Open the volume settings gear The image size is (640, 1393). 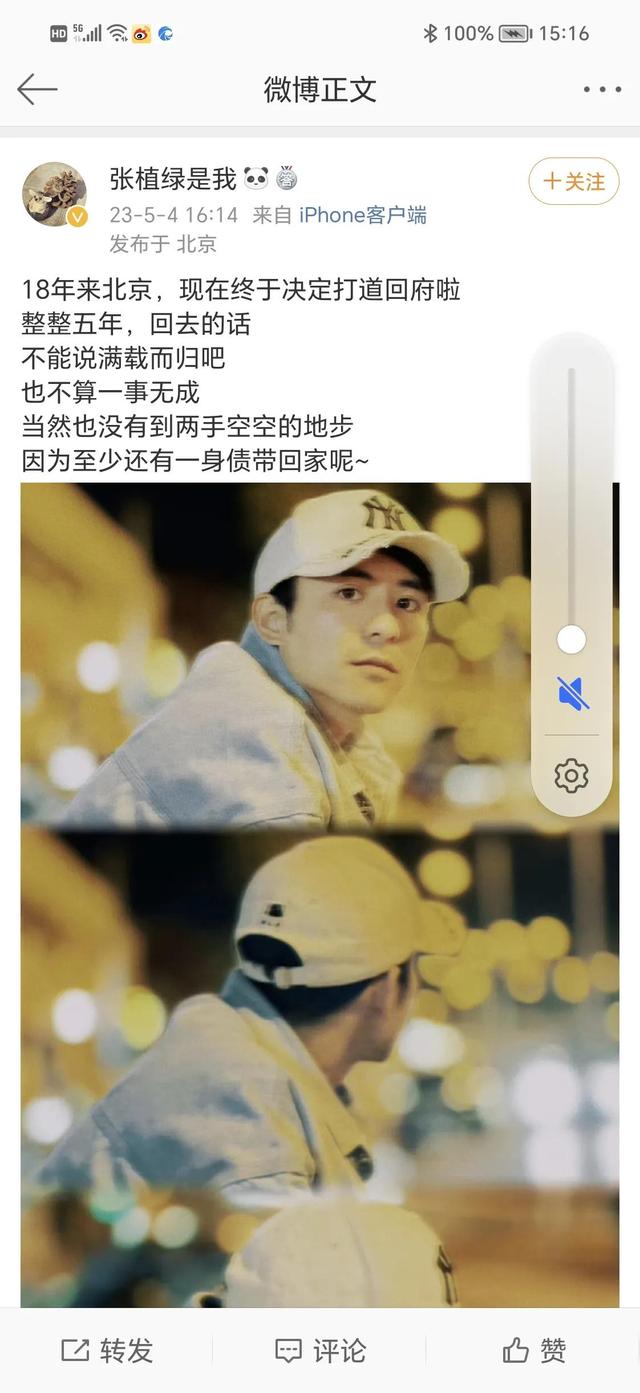(572, 775)
